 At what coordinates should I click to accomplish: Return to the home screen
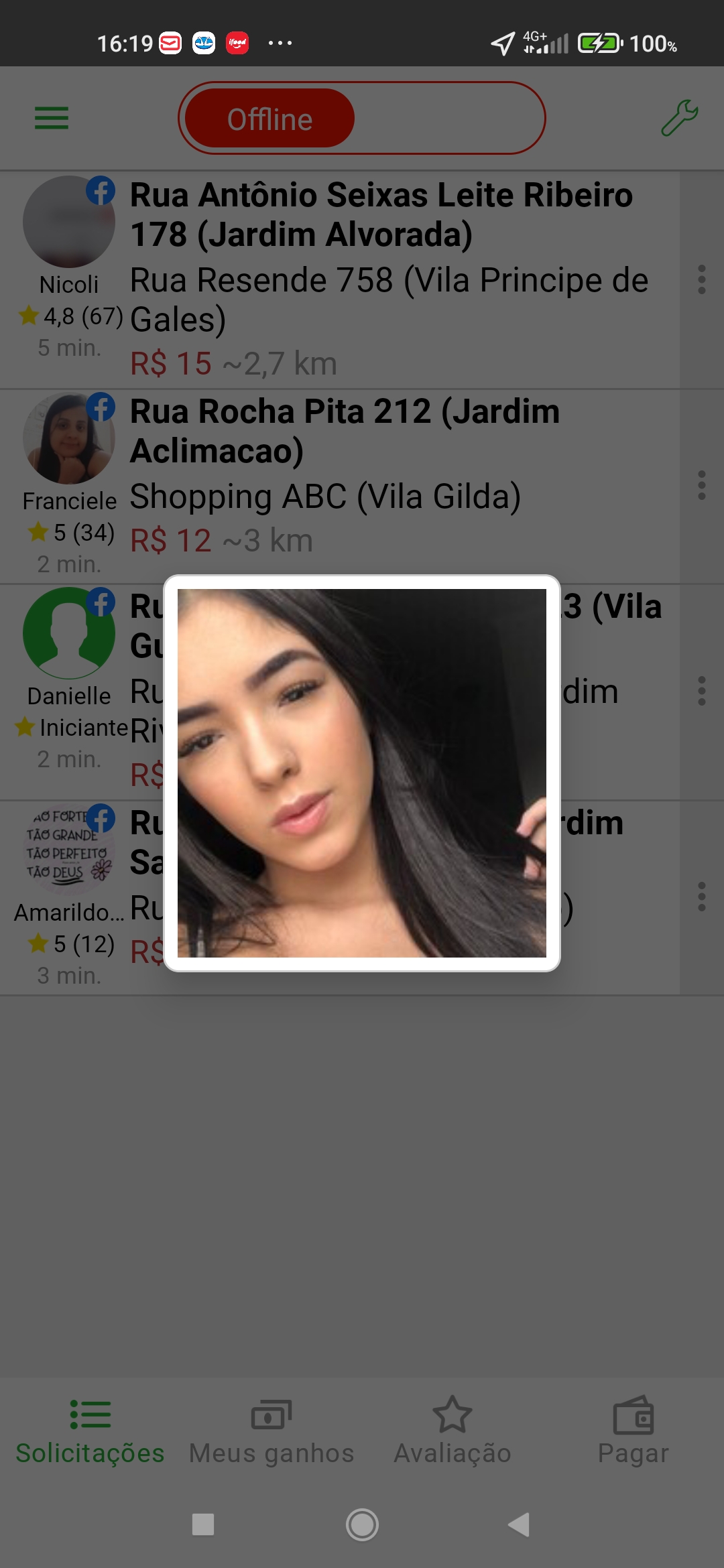click(362, 1524)
